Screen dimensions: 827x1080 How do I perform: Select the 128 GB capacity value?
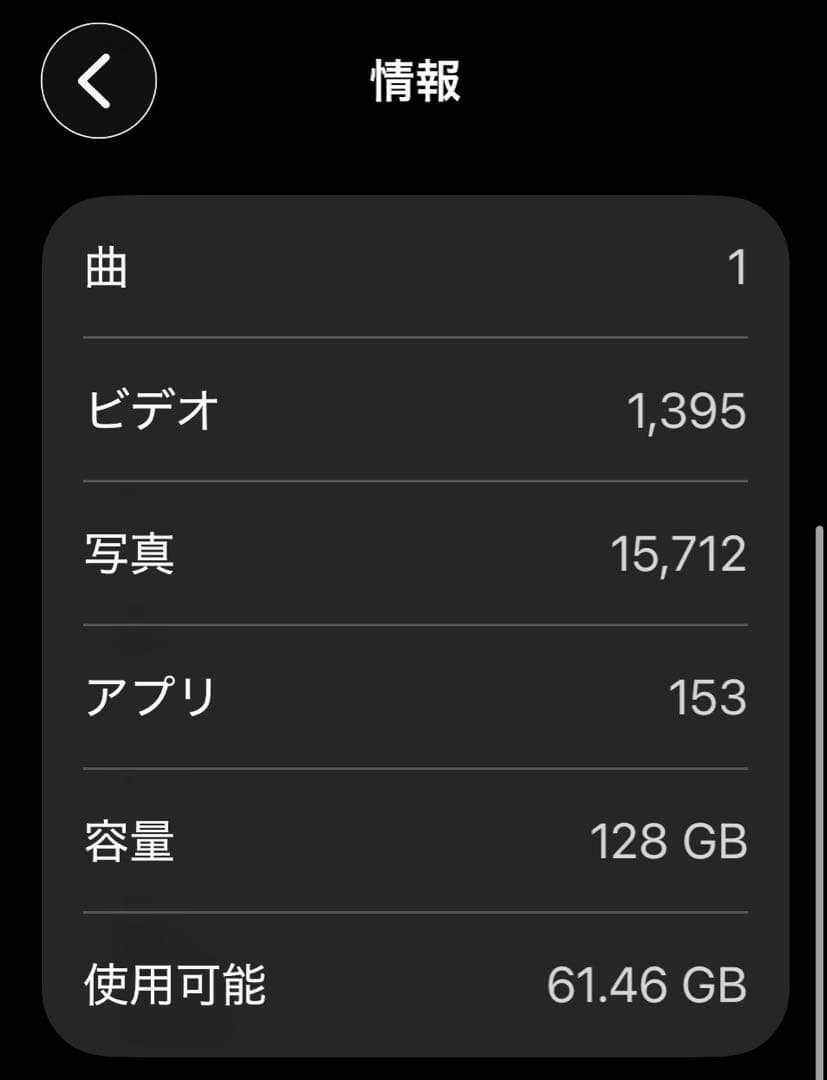670,843
